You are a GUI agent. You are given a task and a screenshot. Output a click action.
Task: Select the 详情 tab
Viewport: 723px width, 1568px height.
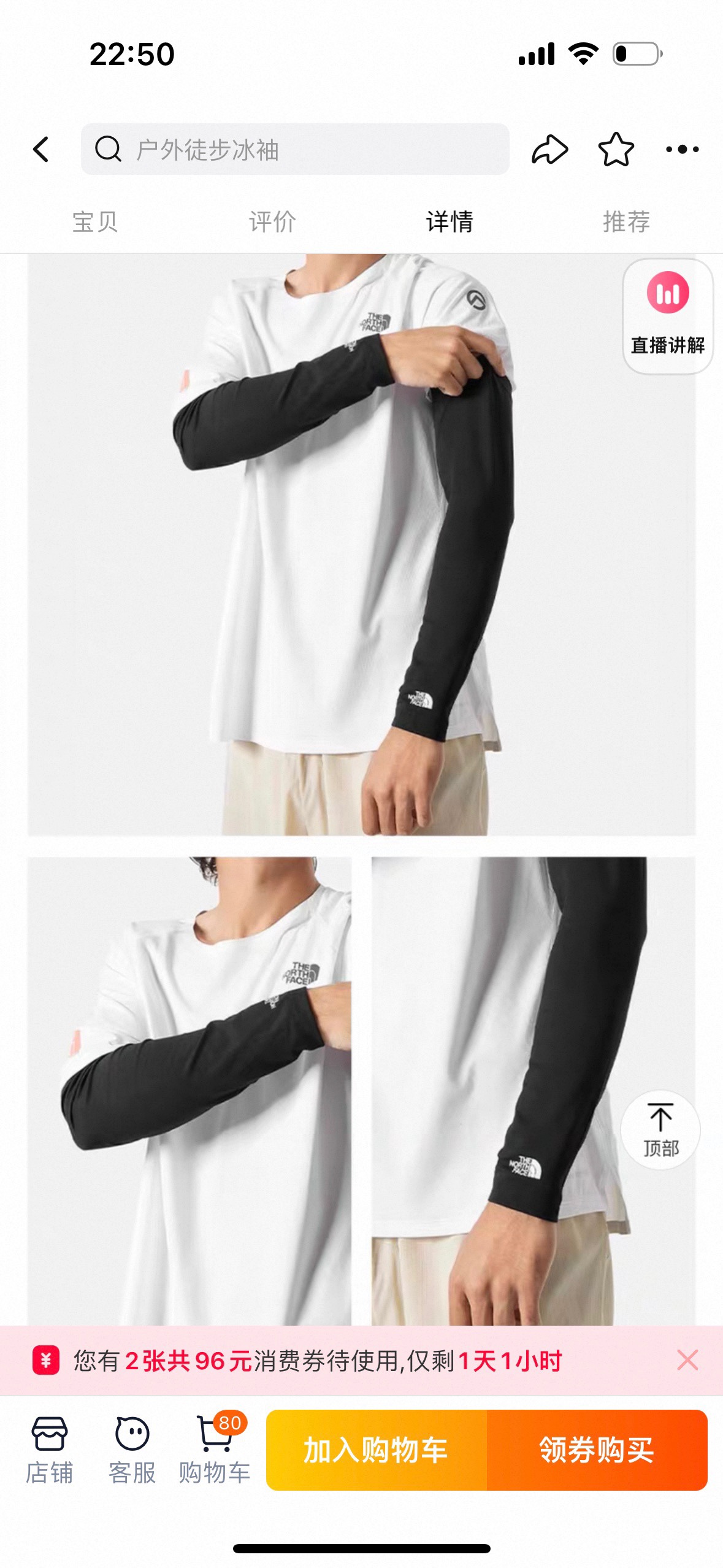449,221
